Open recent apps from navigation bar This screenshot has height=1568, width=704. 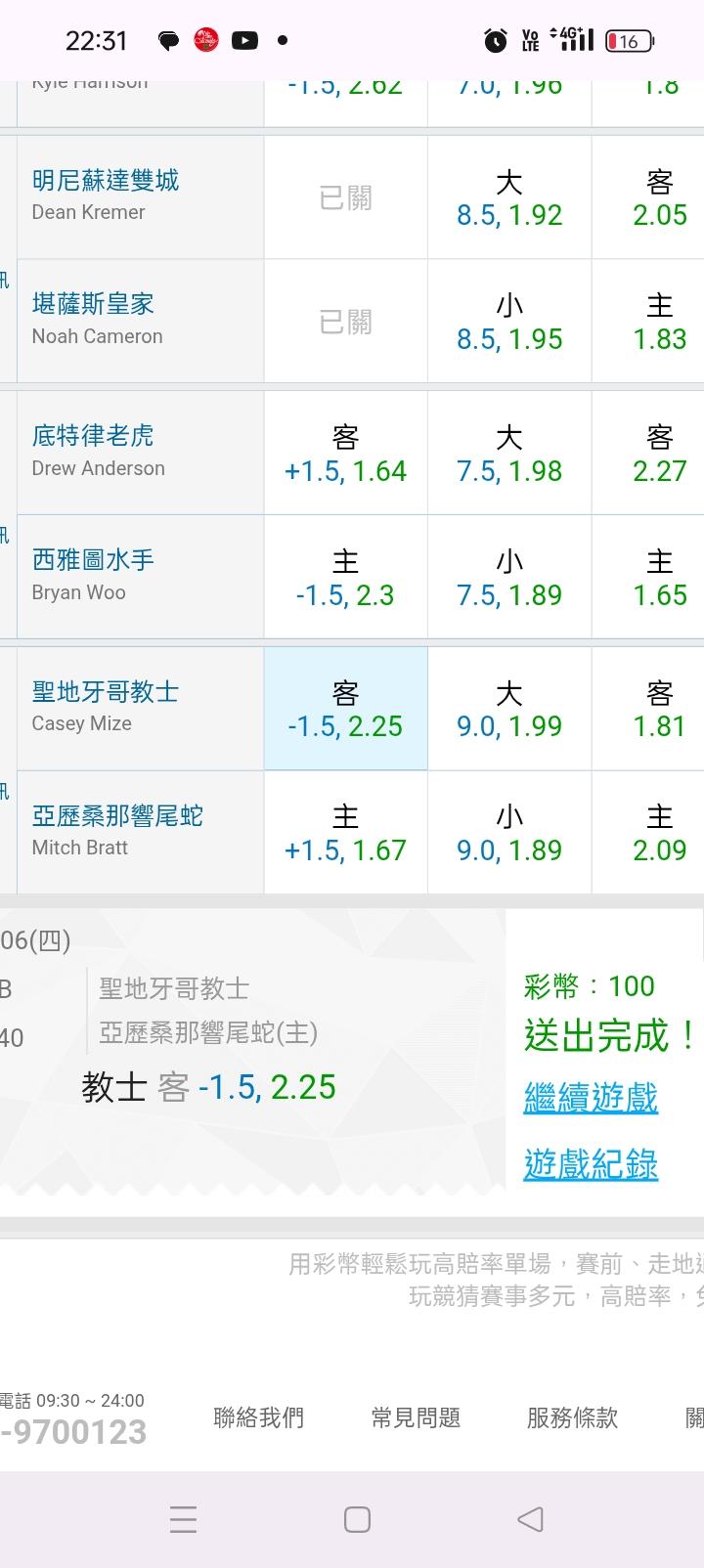(x=183, y=1518)
